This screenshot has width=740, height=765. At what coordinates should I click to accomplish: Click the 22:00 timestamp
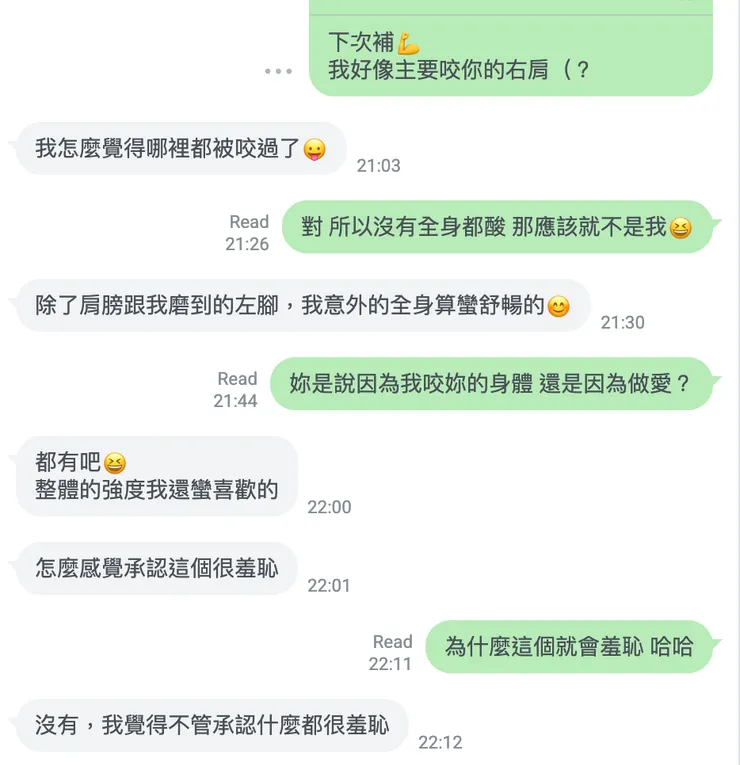pyautogui.click(x=329, y=507)
